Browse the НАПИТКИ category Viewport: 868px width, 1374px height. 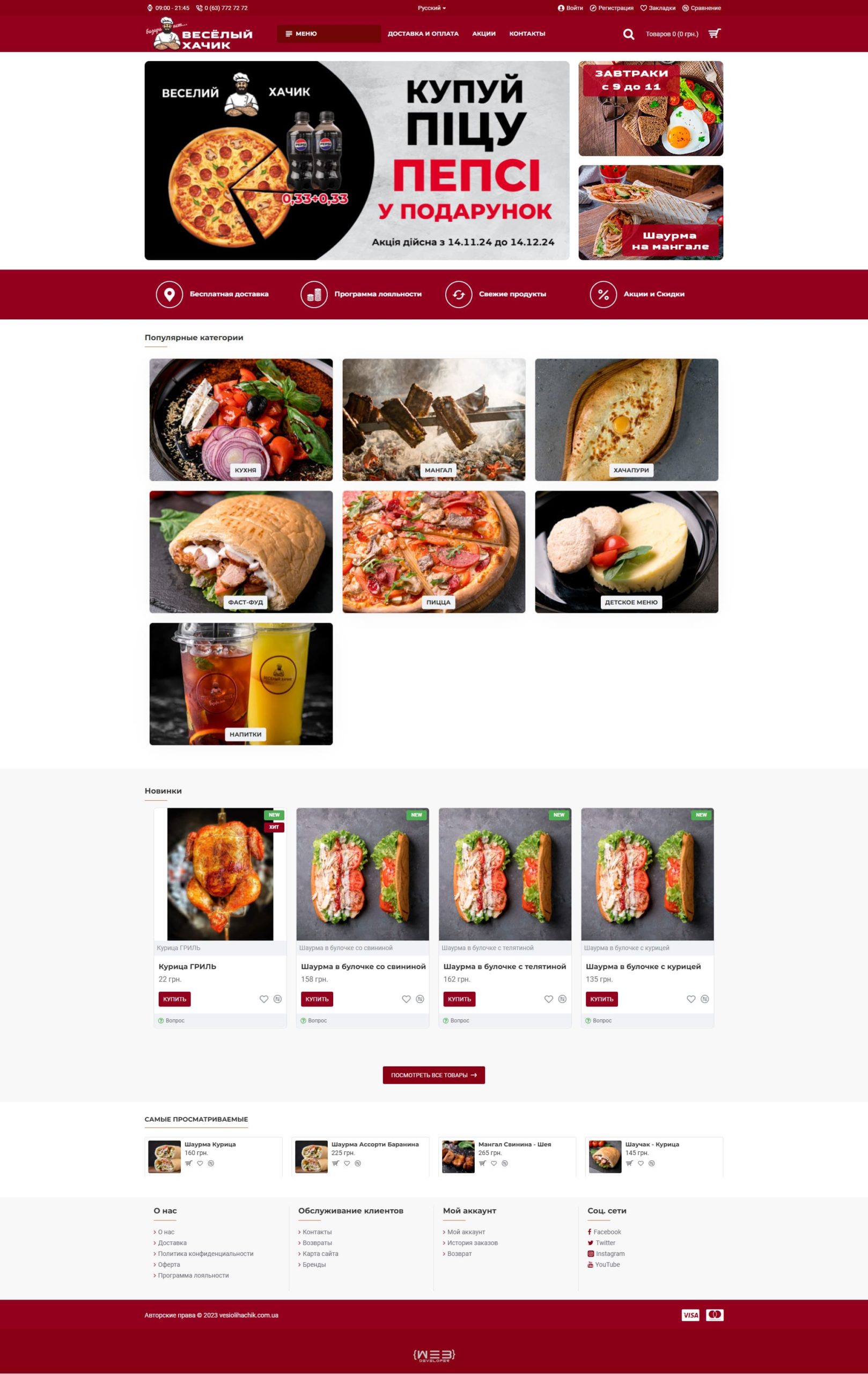point(241,684)
